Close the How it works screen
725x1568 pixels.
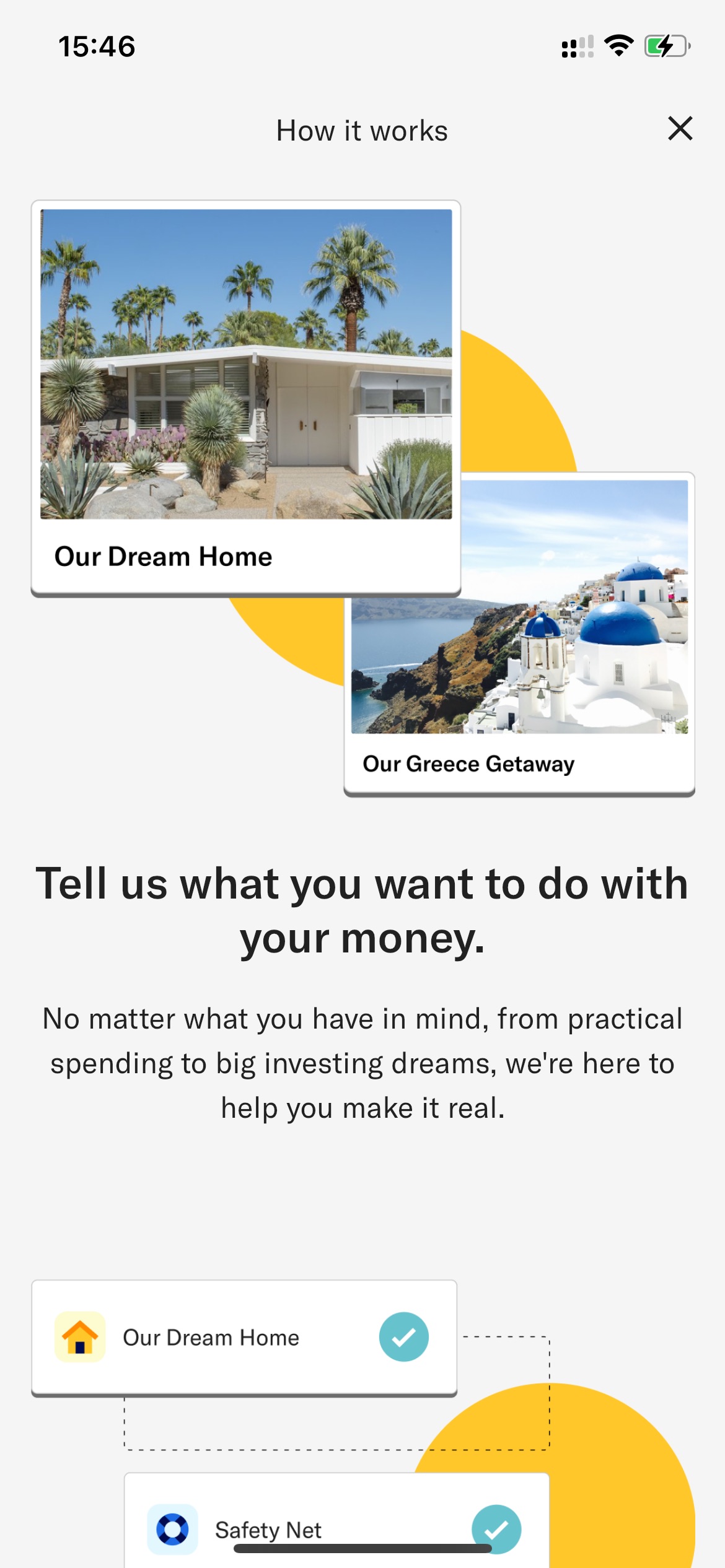(x=680, y=129)
